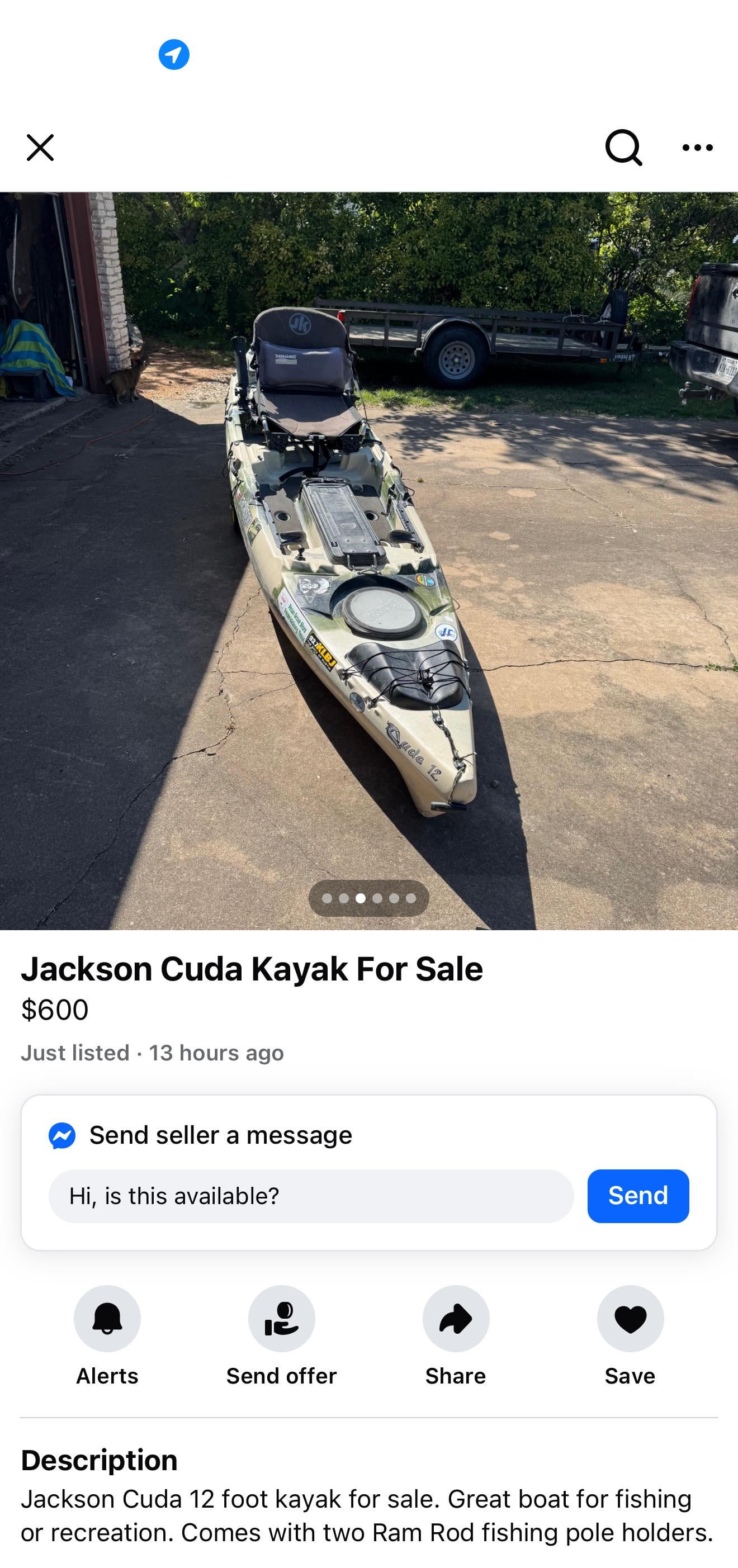Open the search icon
The height and width of the screenshot is (1568, 738).
coord(623,148)
